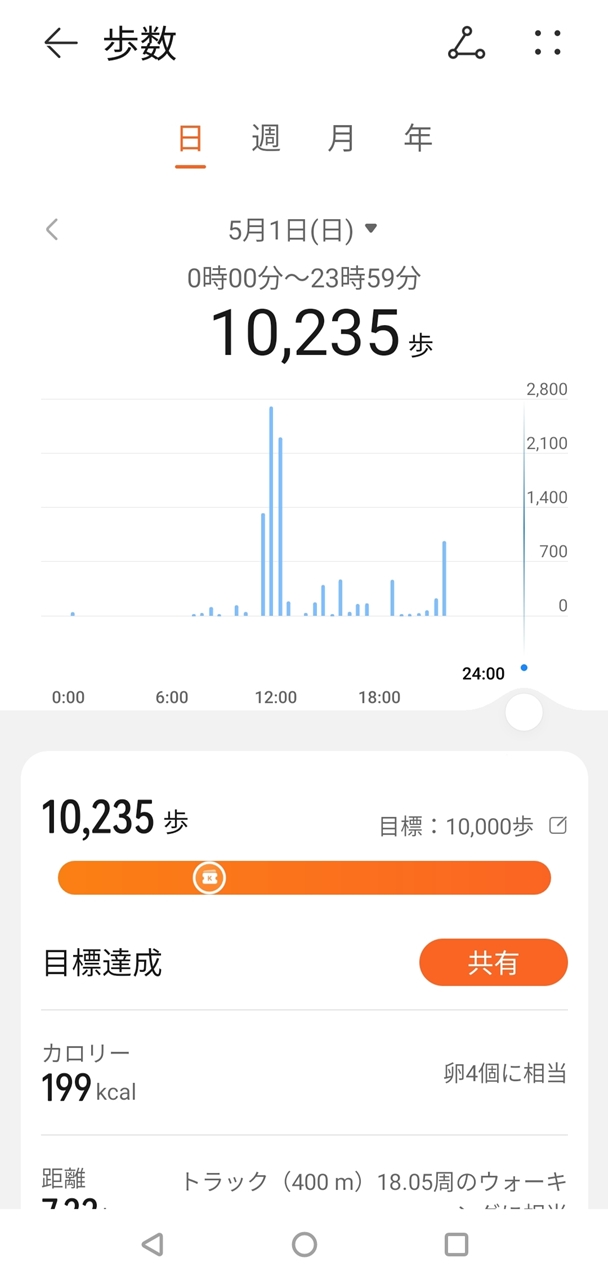Open the share route icon in the header
This screenshot has width=608, height=1280.
click(466, 43)
